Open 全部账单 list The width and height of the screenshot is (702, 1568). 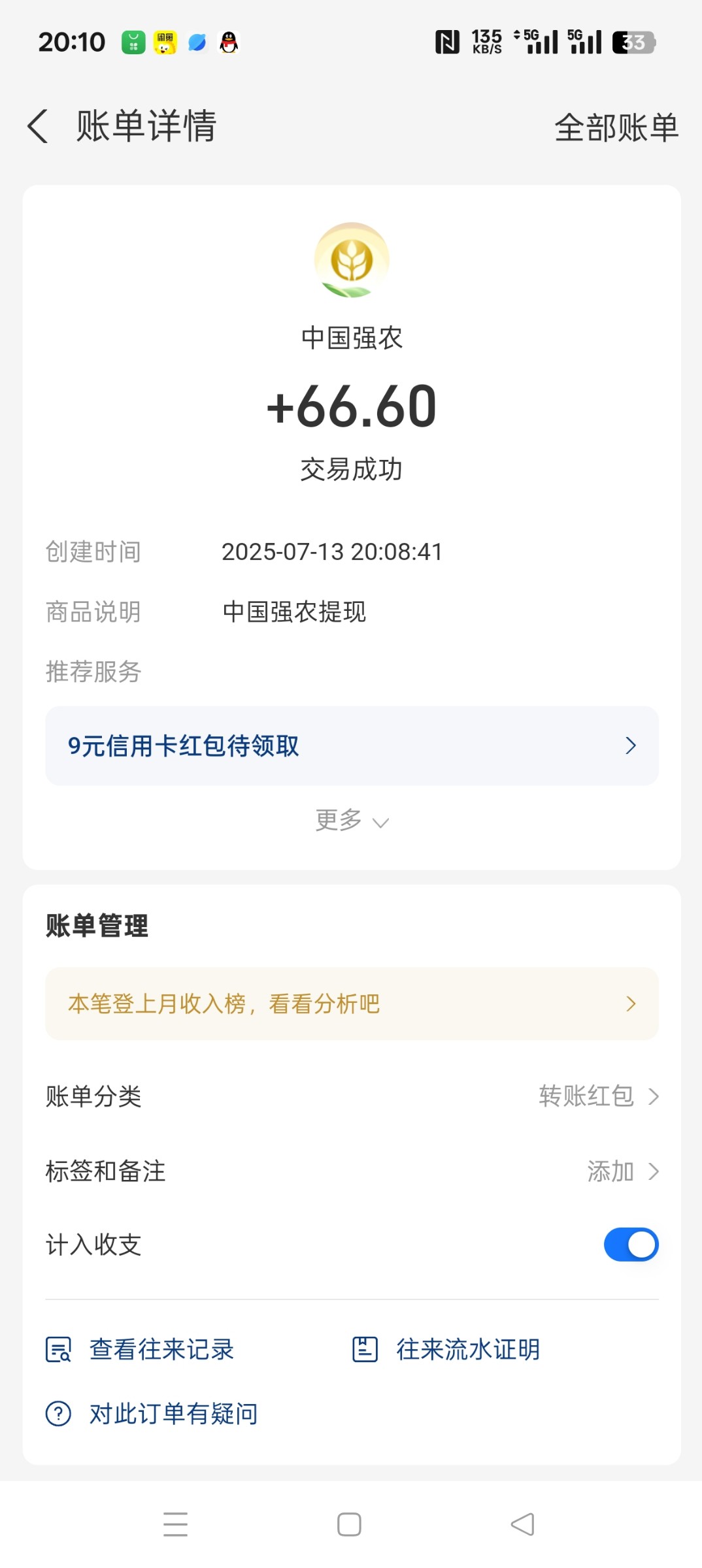coord(616,127)
